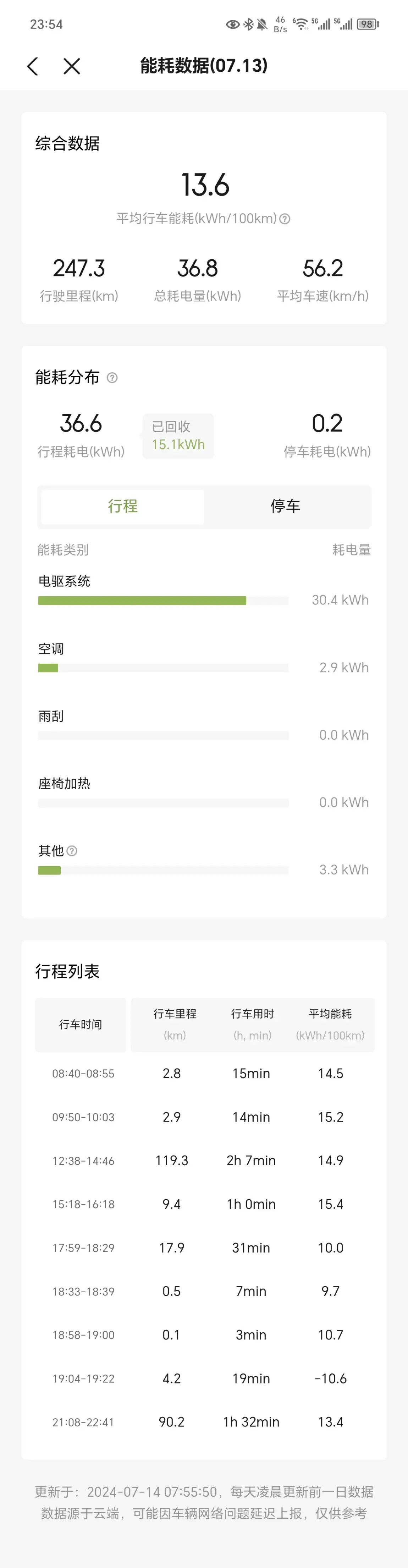
Task: Switch to the 行程 tab
Action: point(123,506)
